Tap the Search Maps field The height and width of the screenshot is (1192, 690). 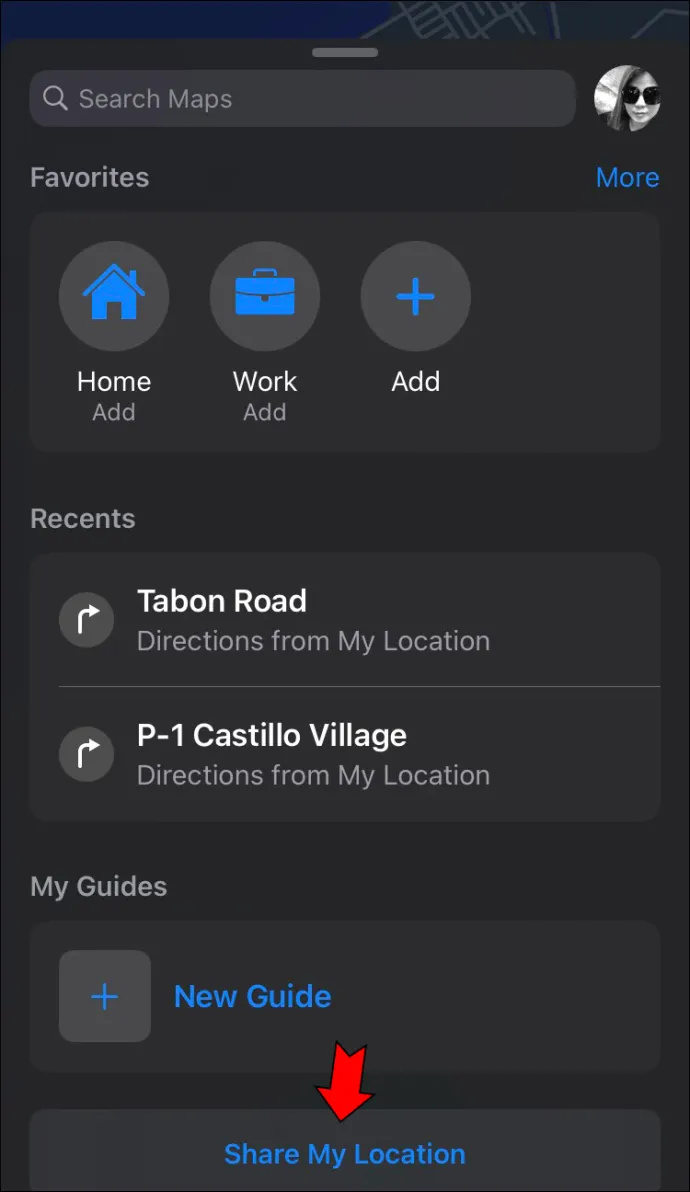tap(302, 99)
